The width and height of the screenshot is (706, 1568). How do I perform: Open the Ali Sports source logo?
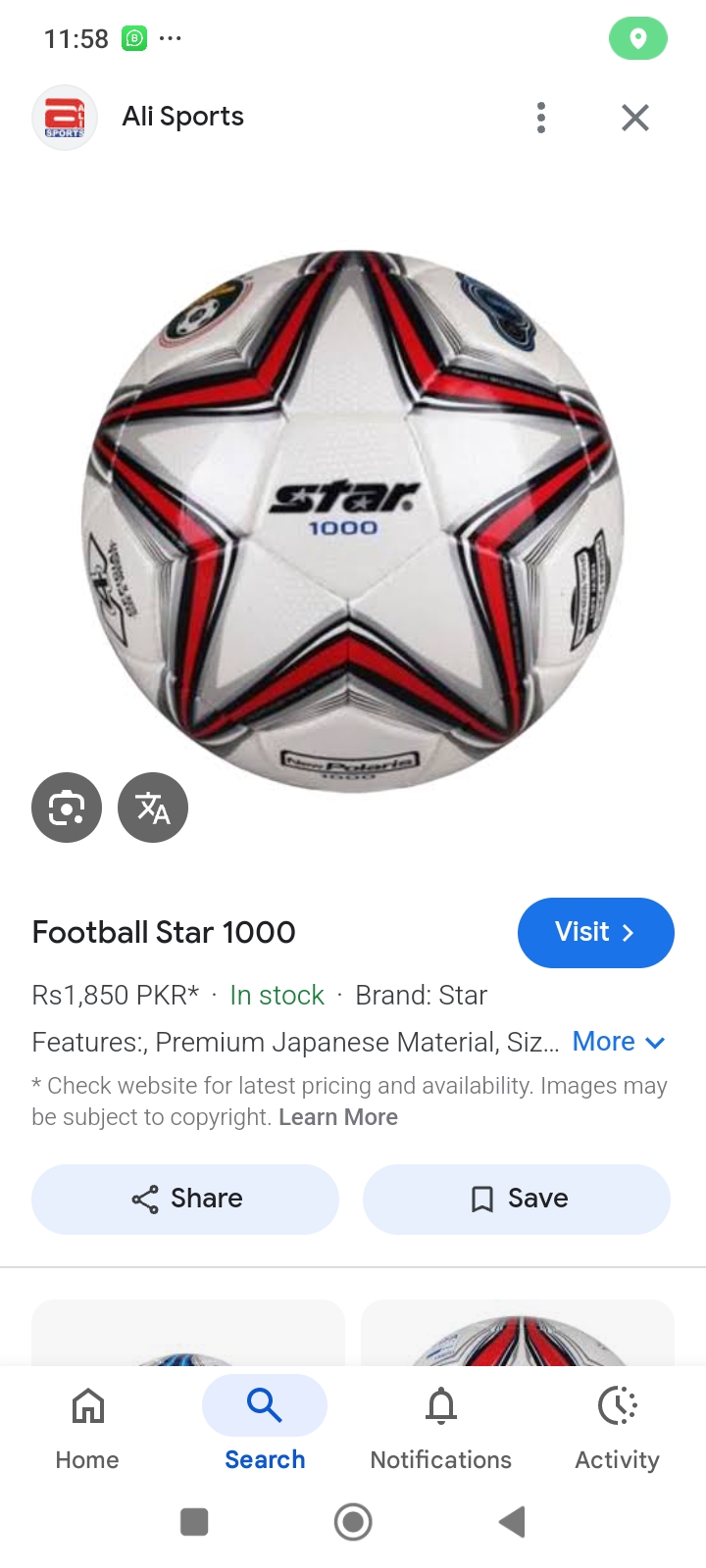(65, 118)
